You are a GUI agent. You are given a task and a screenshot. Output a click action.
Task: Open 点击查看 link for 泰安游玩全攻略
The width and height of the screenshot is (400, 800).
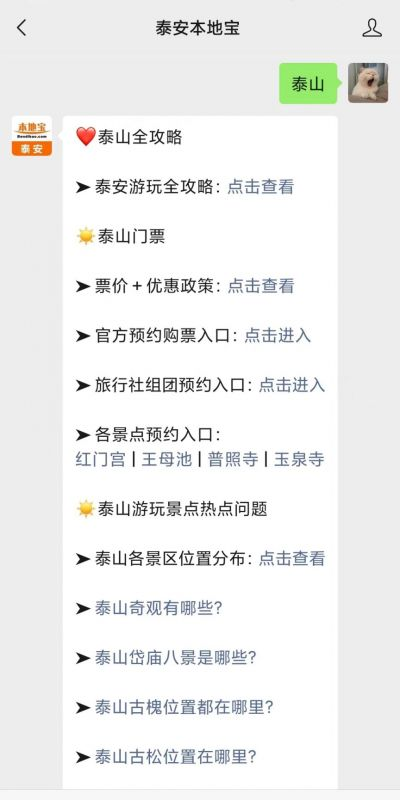[x=261, y=187]
